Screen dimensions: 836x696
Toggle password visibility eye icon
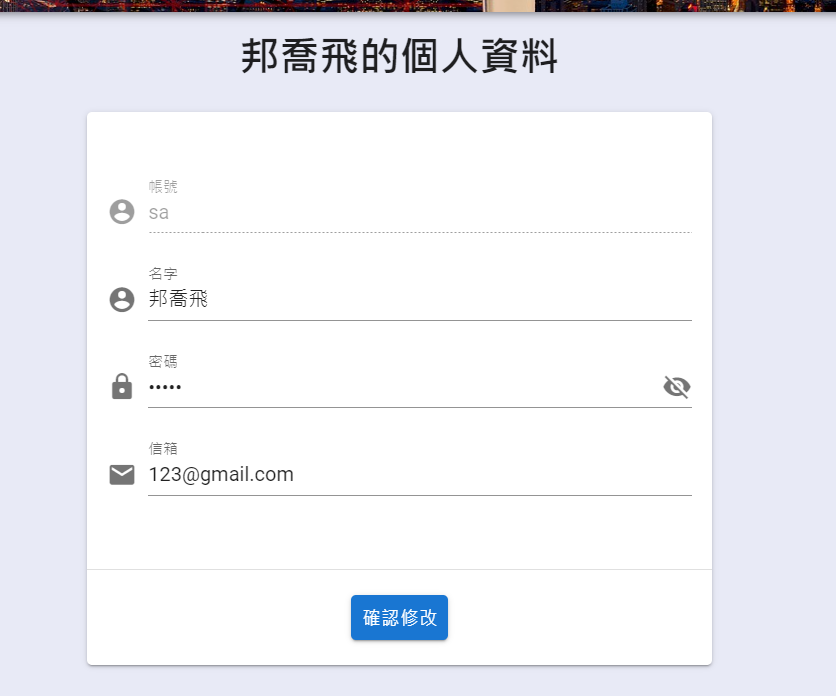[x=677, y=387]
